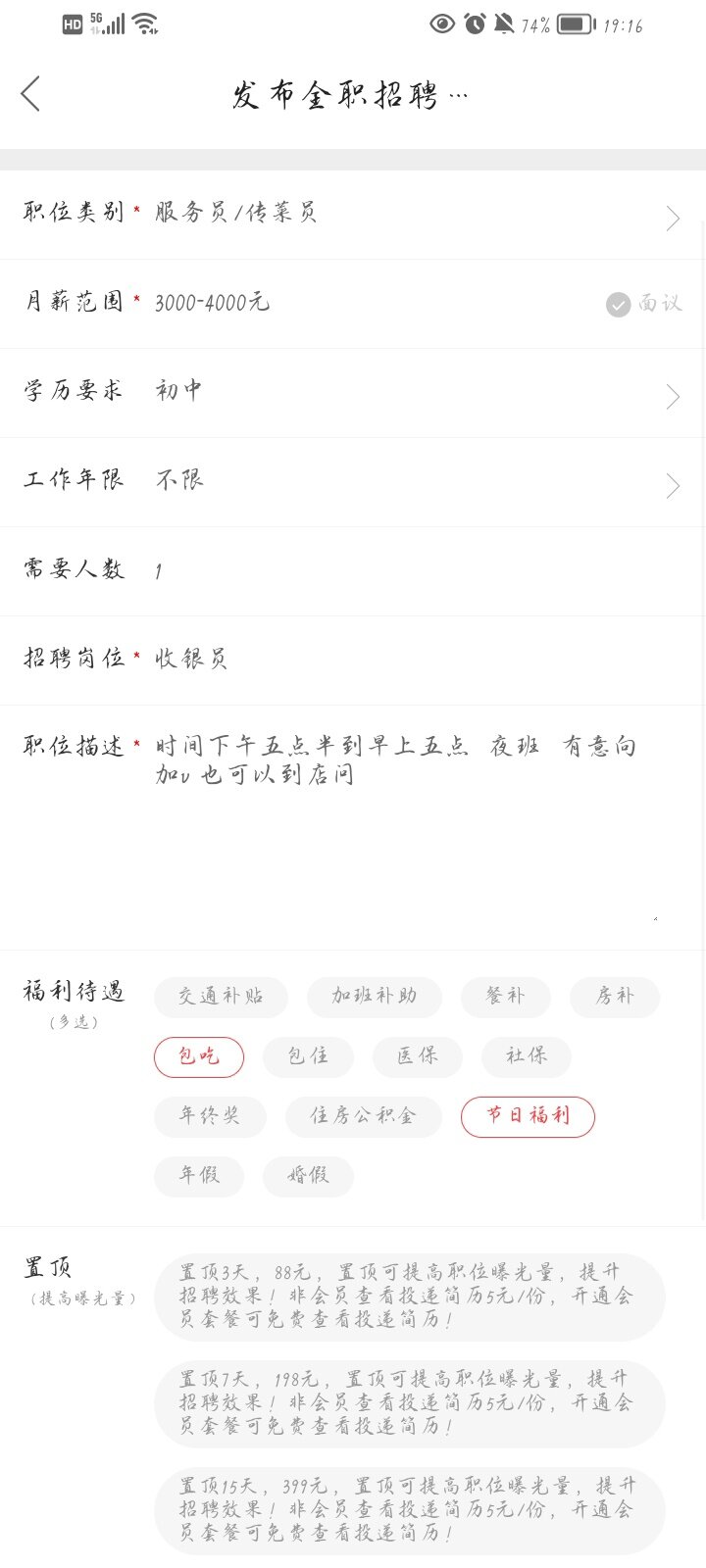
Task: Select the 加班补助 benefit chip
Action: (x=374, y=997)
